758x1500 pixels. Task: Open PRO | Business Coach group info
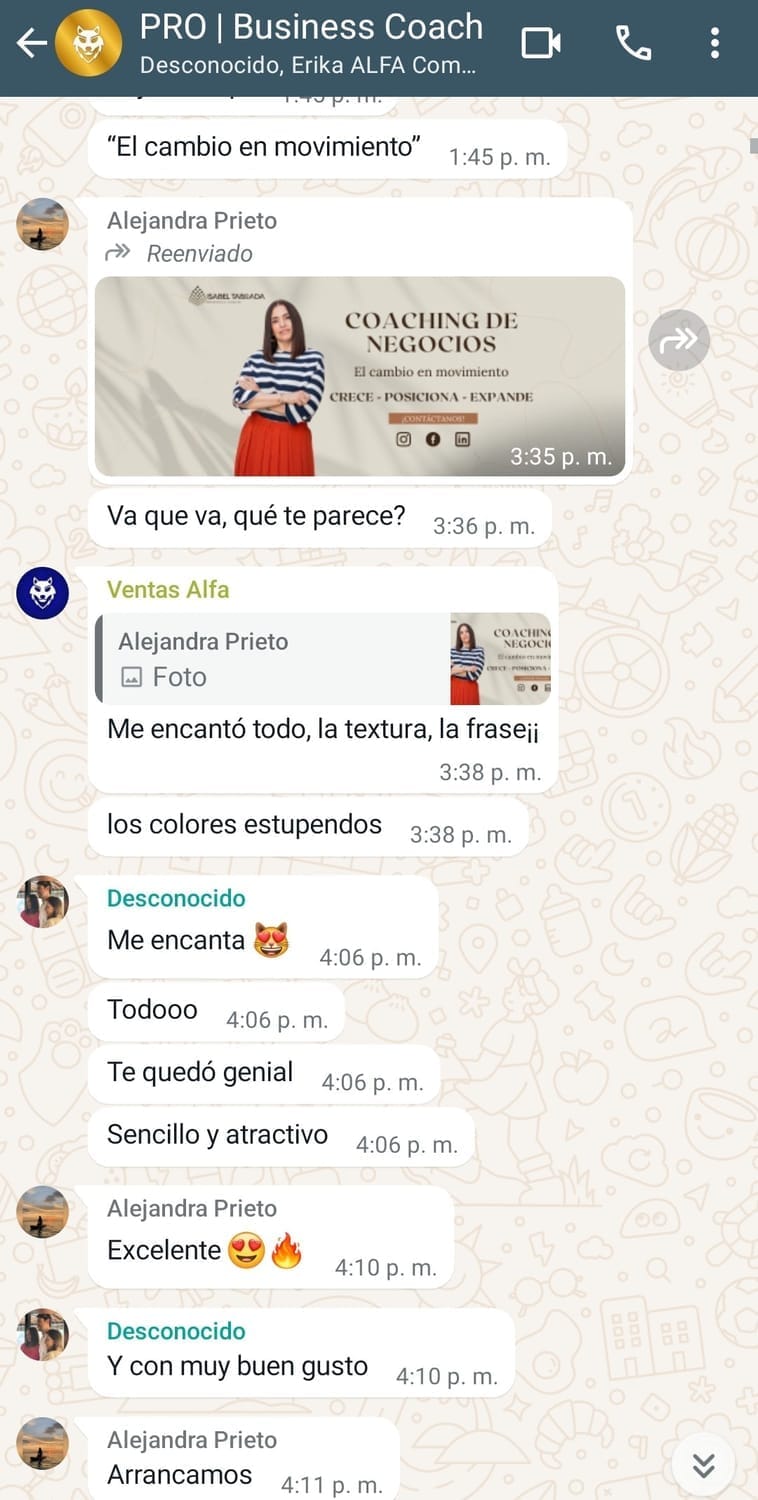(x=310, y=43)
